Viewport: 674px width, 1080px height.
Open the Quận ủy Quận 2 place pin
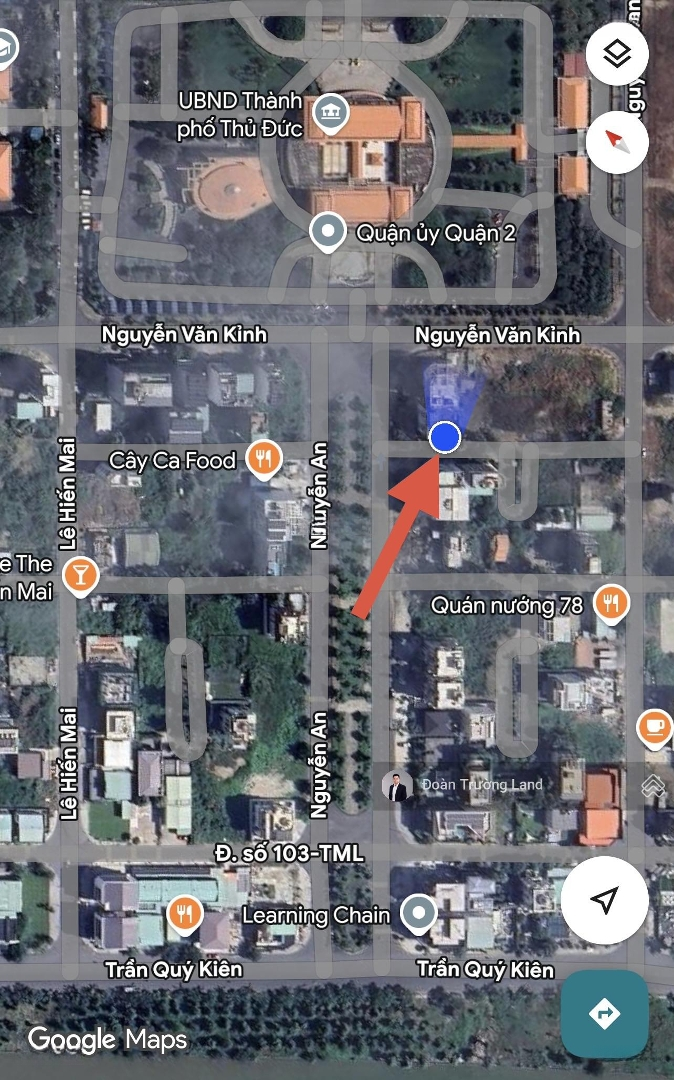pyautogui.click(x=327, y=233)
